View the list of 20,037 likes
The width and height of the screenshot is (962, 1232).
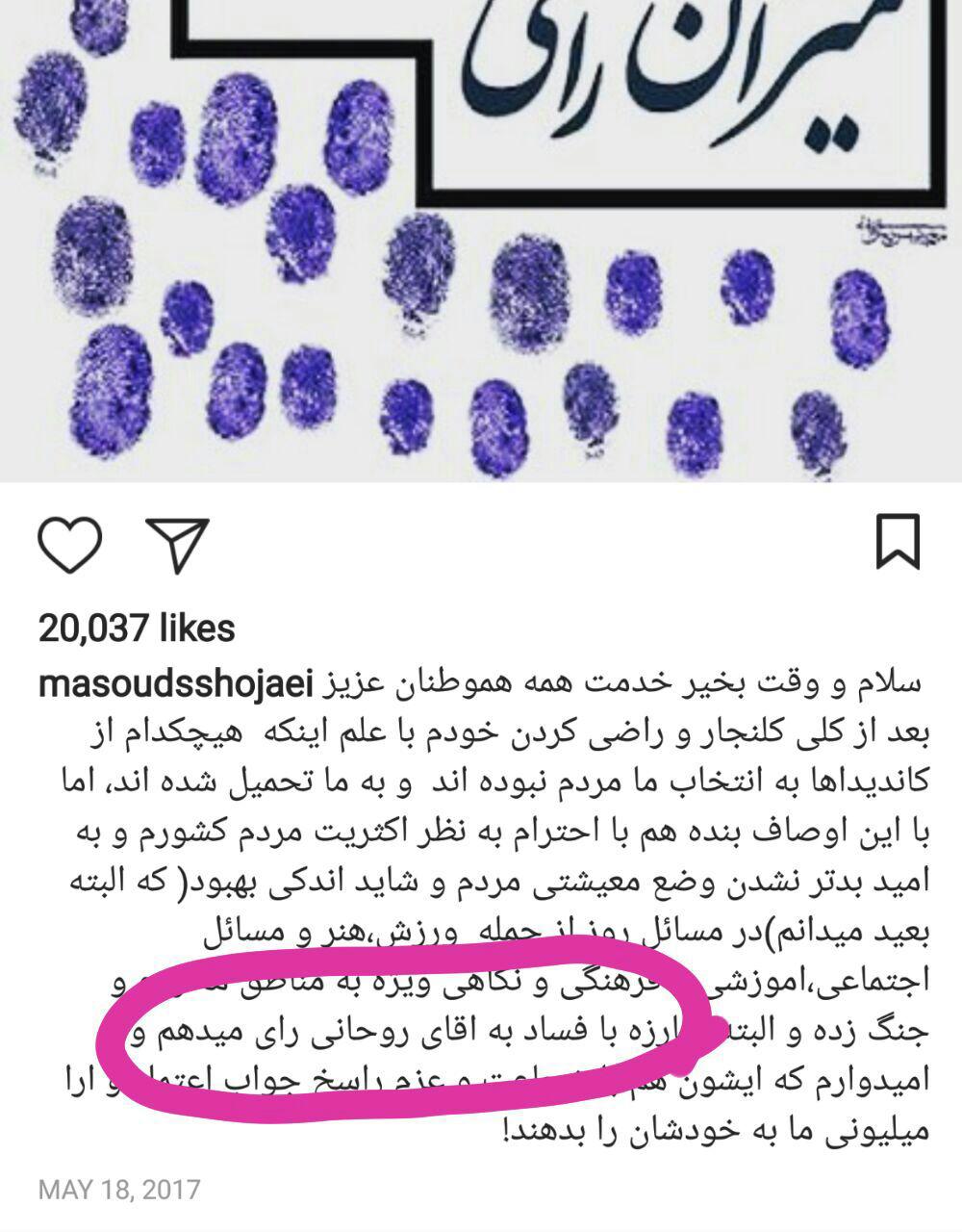(x=137, y=629)
